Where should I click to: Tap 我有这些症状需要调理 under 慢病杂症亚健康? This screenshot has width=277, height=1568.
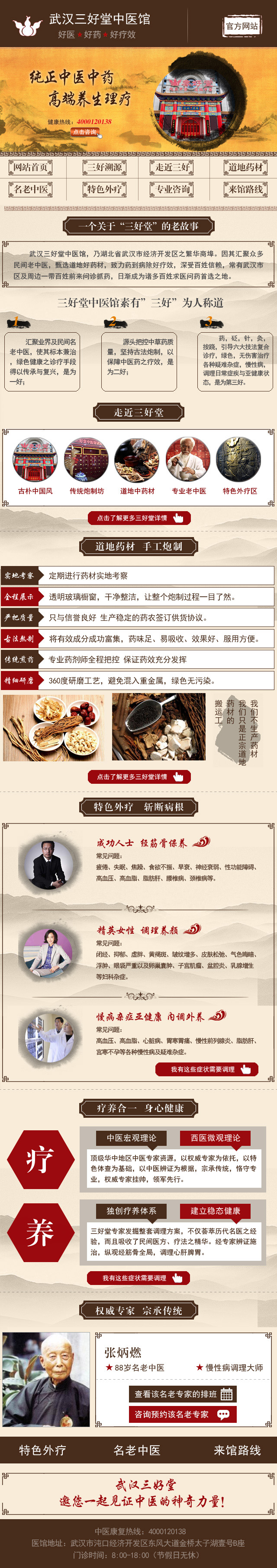pos(206,1069)
